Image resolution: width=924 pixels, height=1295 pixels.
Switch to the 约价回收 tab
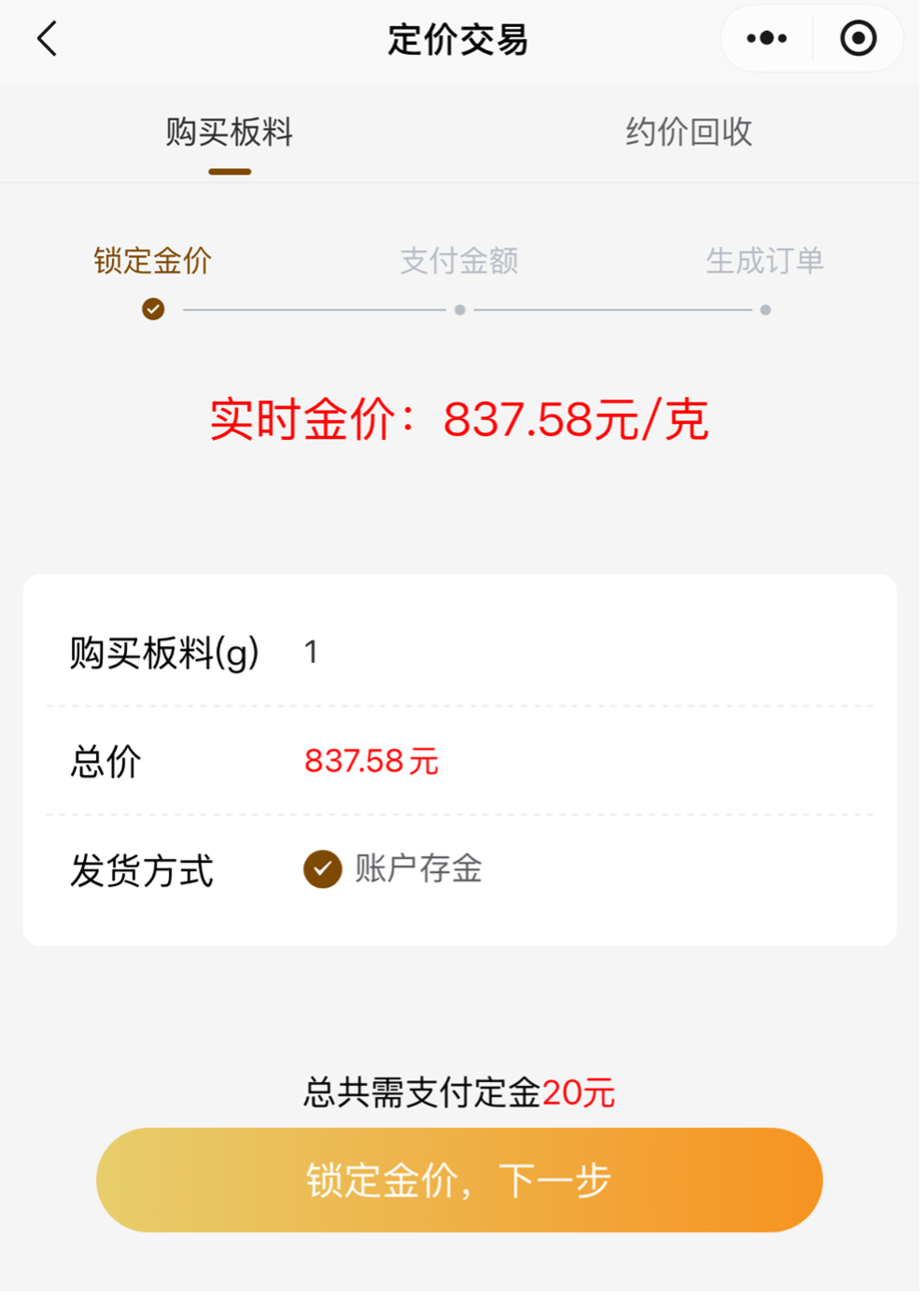point(688,133)
